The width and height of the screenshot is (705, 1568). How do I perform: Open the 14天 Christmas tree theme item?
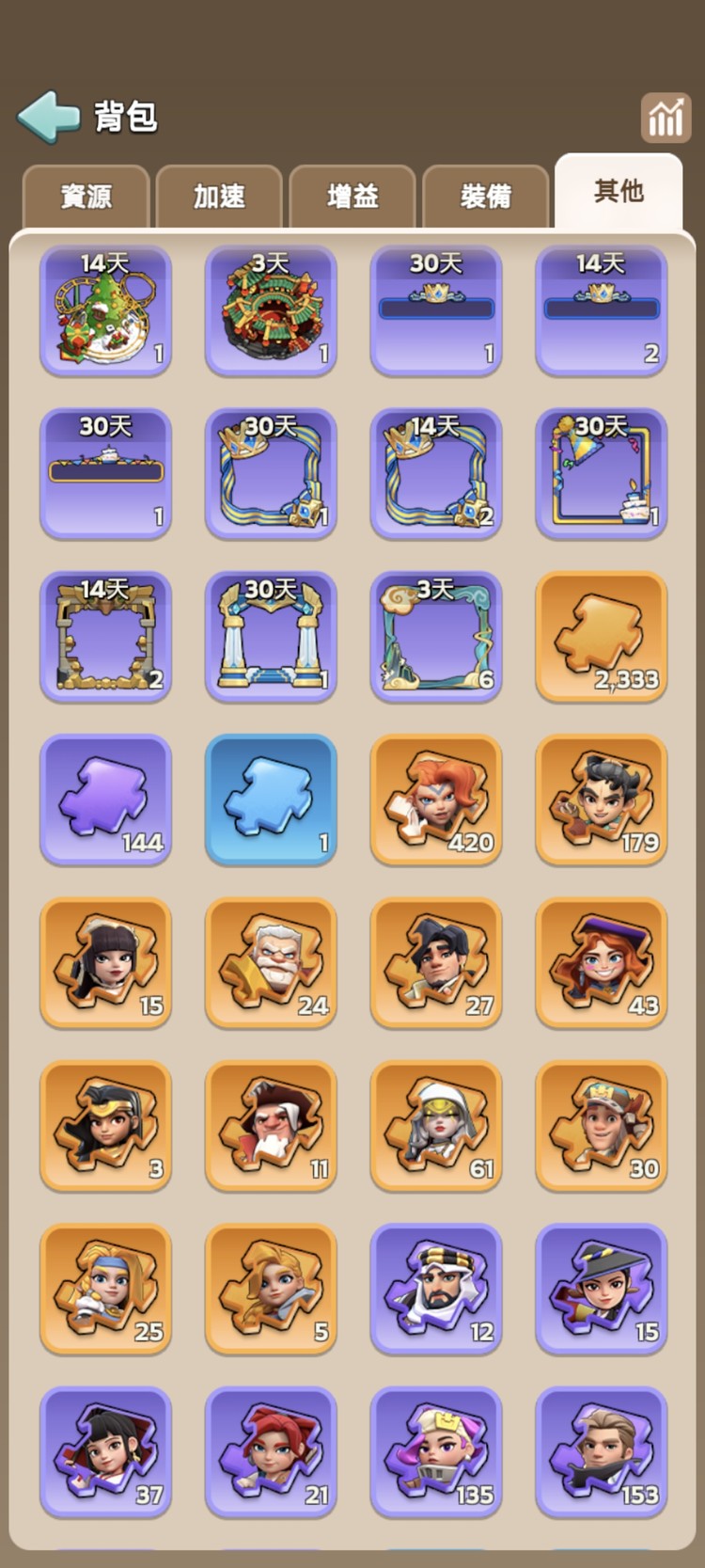click(x=105, y=310)
